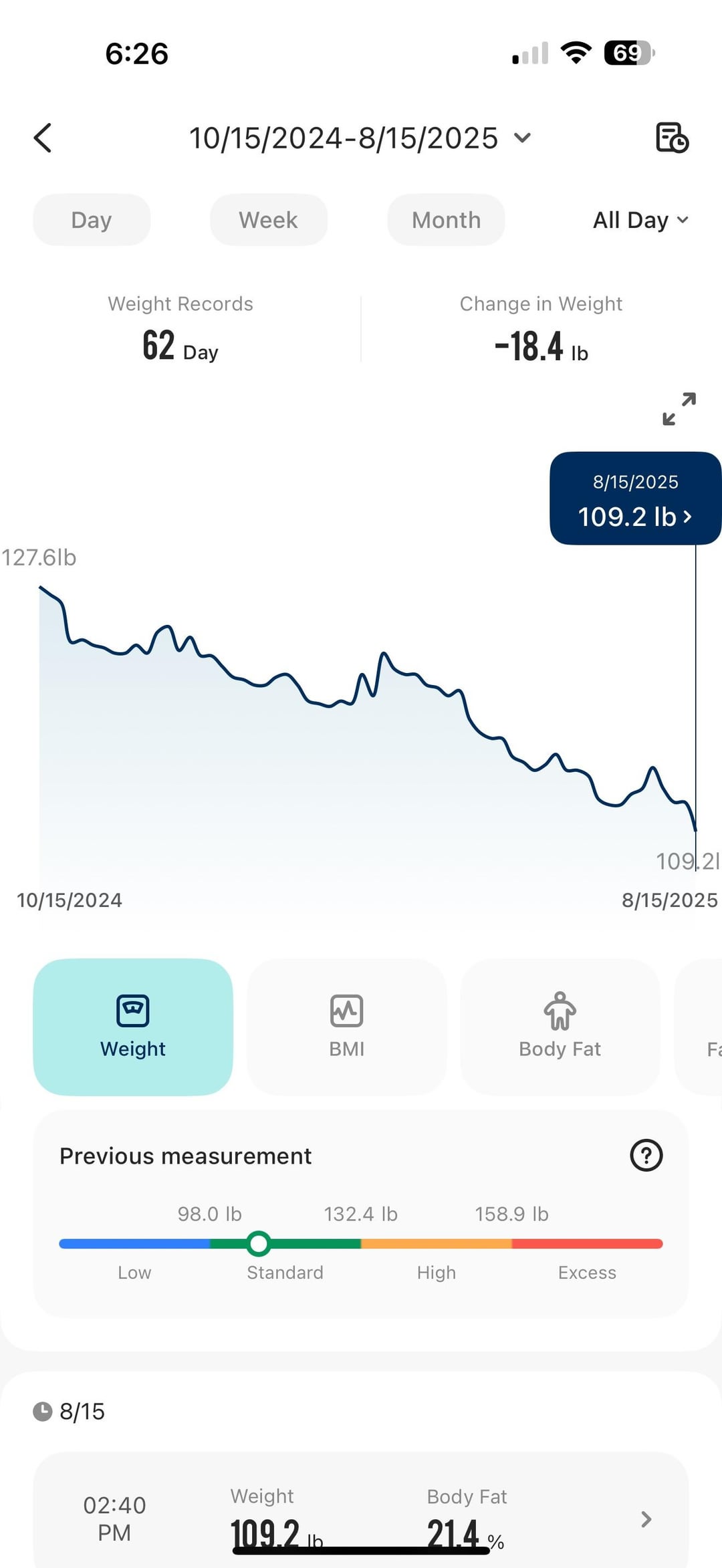Image resolution: width=722 pixels, height=1568 pixels.
Task: Go back using the top-left arrow
Action: [x=43, y=138]
